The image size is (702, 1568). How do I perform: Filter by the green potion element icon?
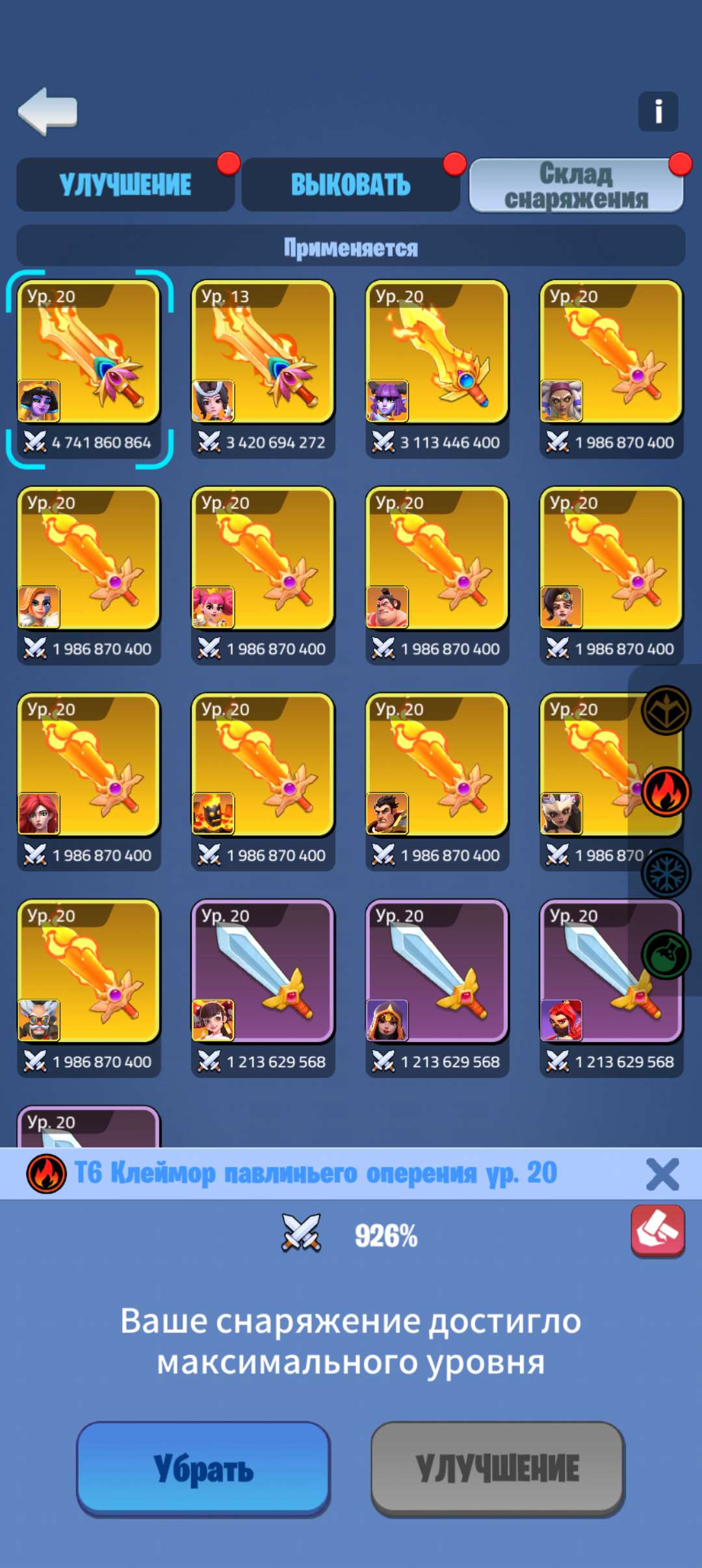[x=666, y=954]
